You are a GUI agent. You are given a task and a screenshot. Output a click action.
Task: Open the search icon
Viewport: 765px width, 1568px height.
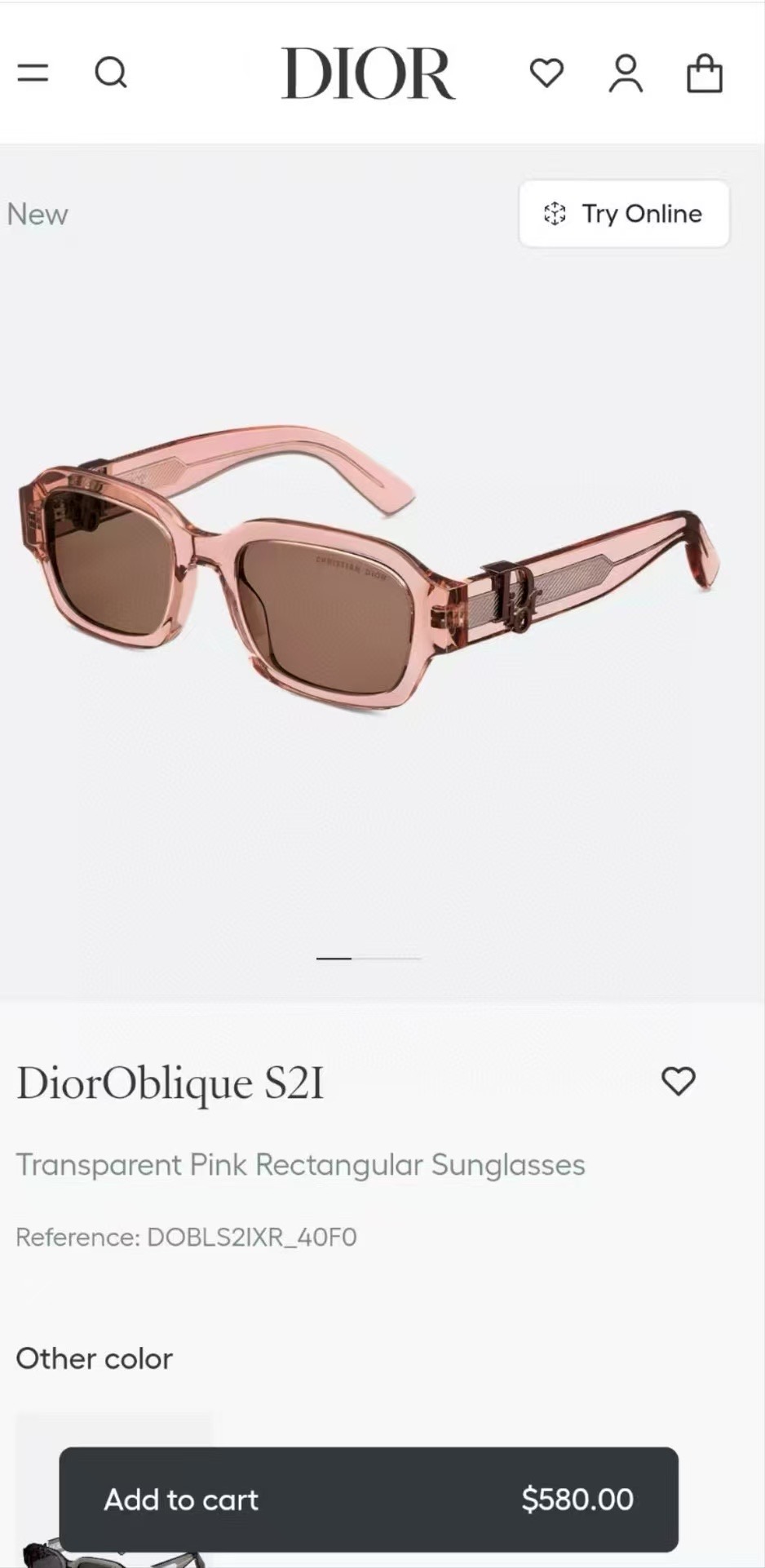tap(111, 73)
